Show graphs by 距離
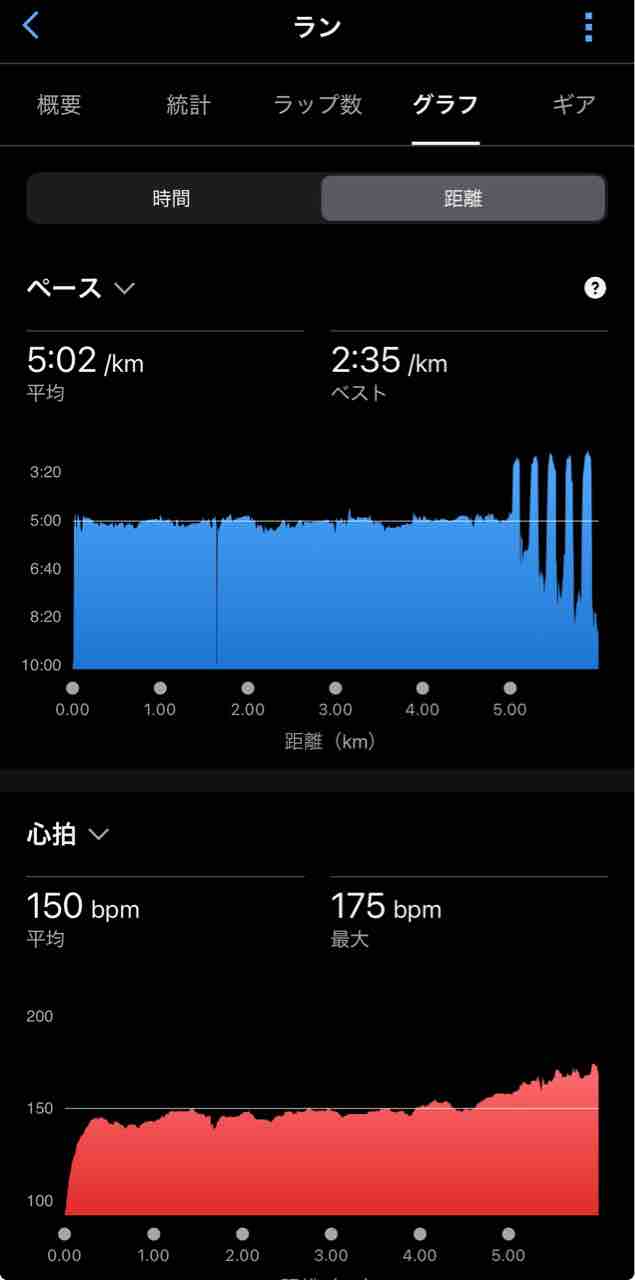The image size is (635, 1280). pos(463,198)
